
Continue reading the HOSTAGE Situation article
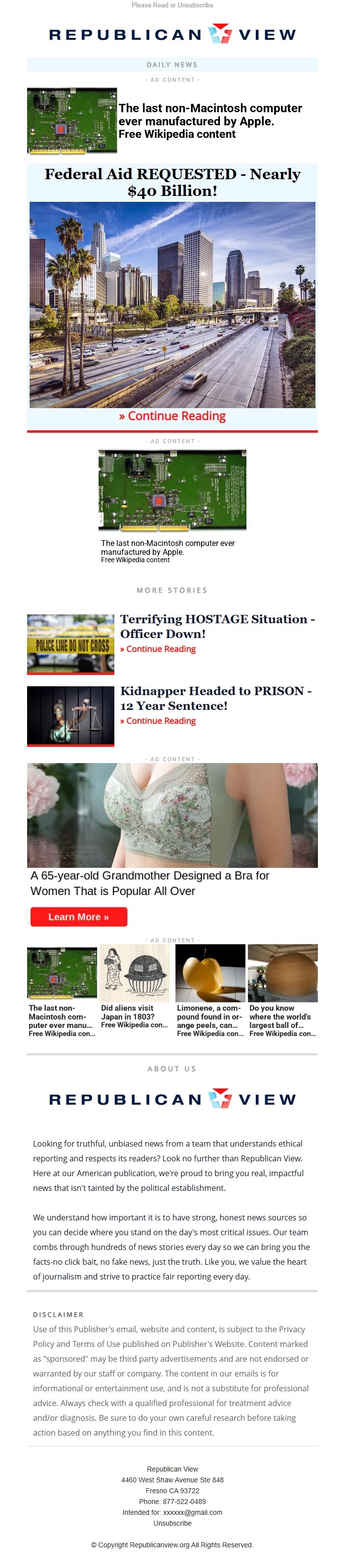tap(158, 649)
